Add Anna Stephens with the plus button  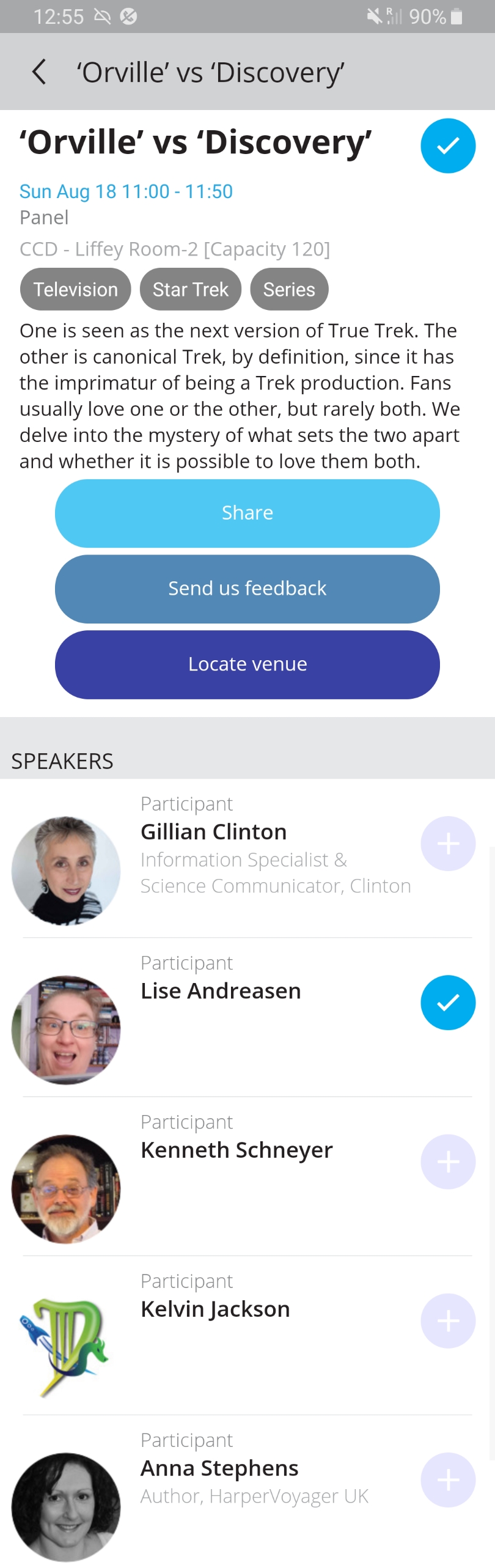(x=447, y=1479)
